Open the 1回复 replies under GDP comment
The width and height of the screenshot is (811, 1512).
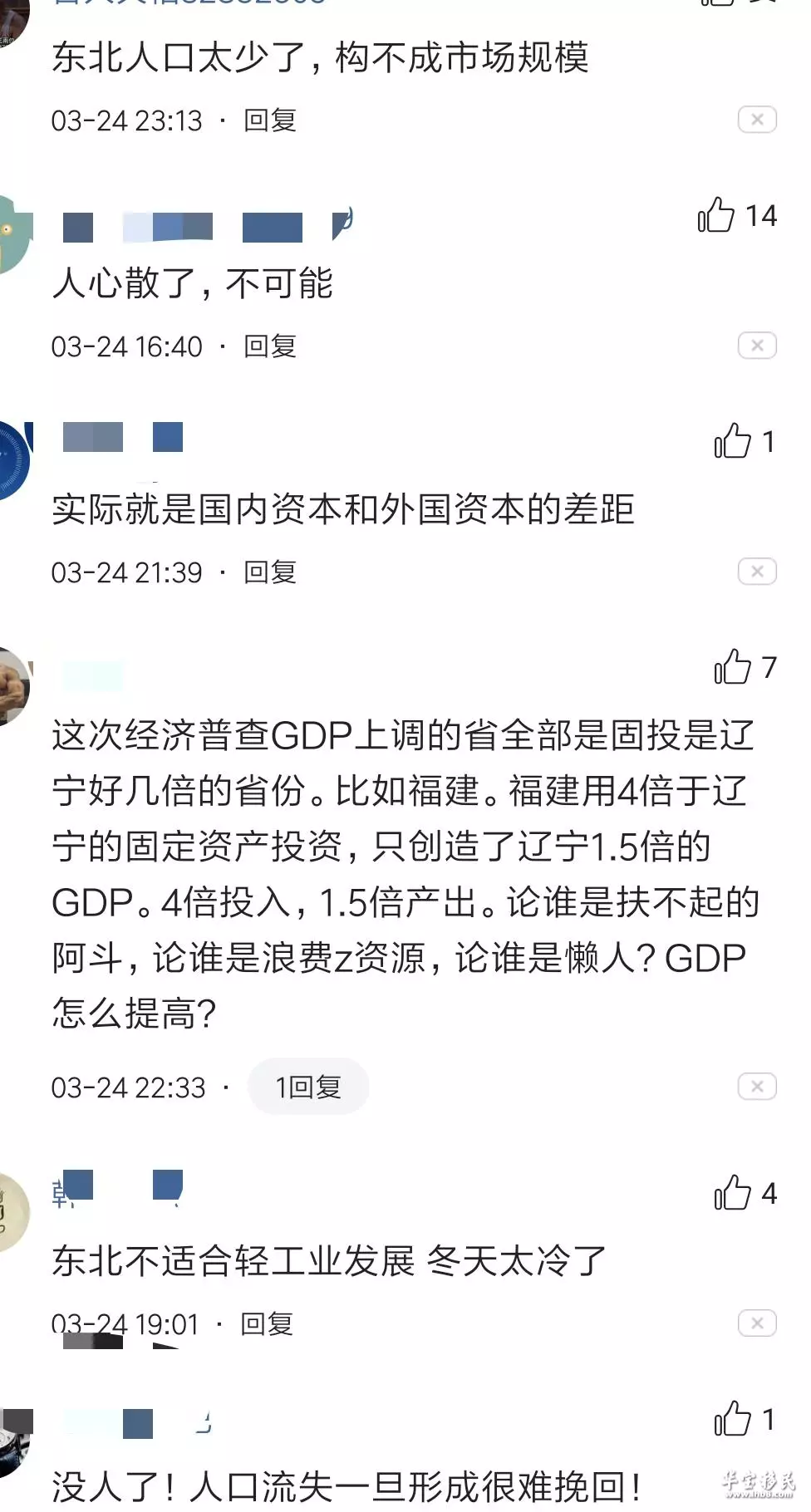(x=308, y=1087)
